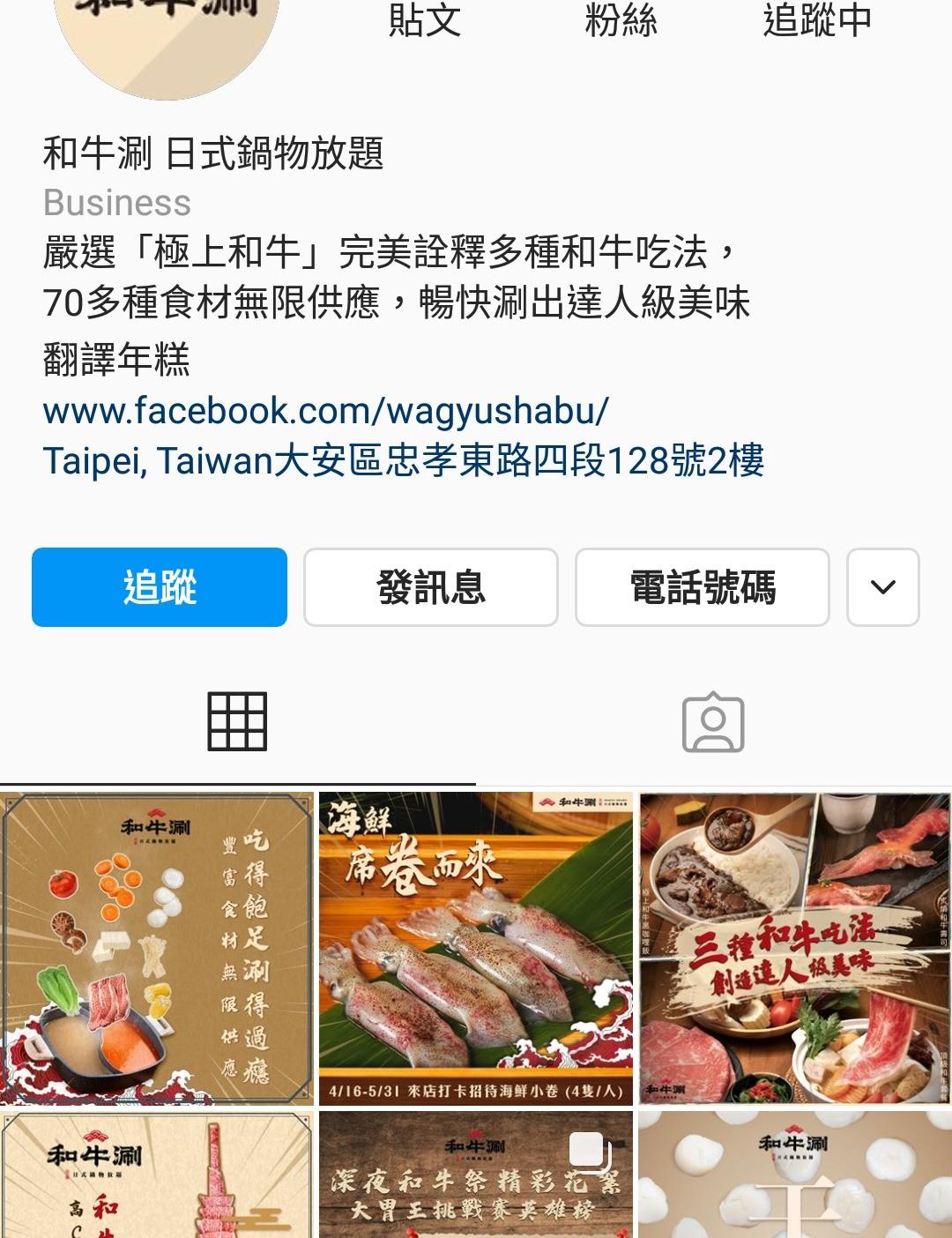View the 粉絲 followers list
The image size is (952, 1238).
tap(621, 19)
